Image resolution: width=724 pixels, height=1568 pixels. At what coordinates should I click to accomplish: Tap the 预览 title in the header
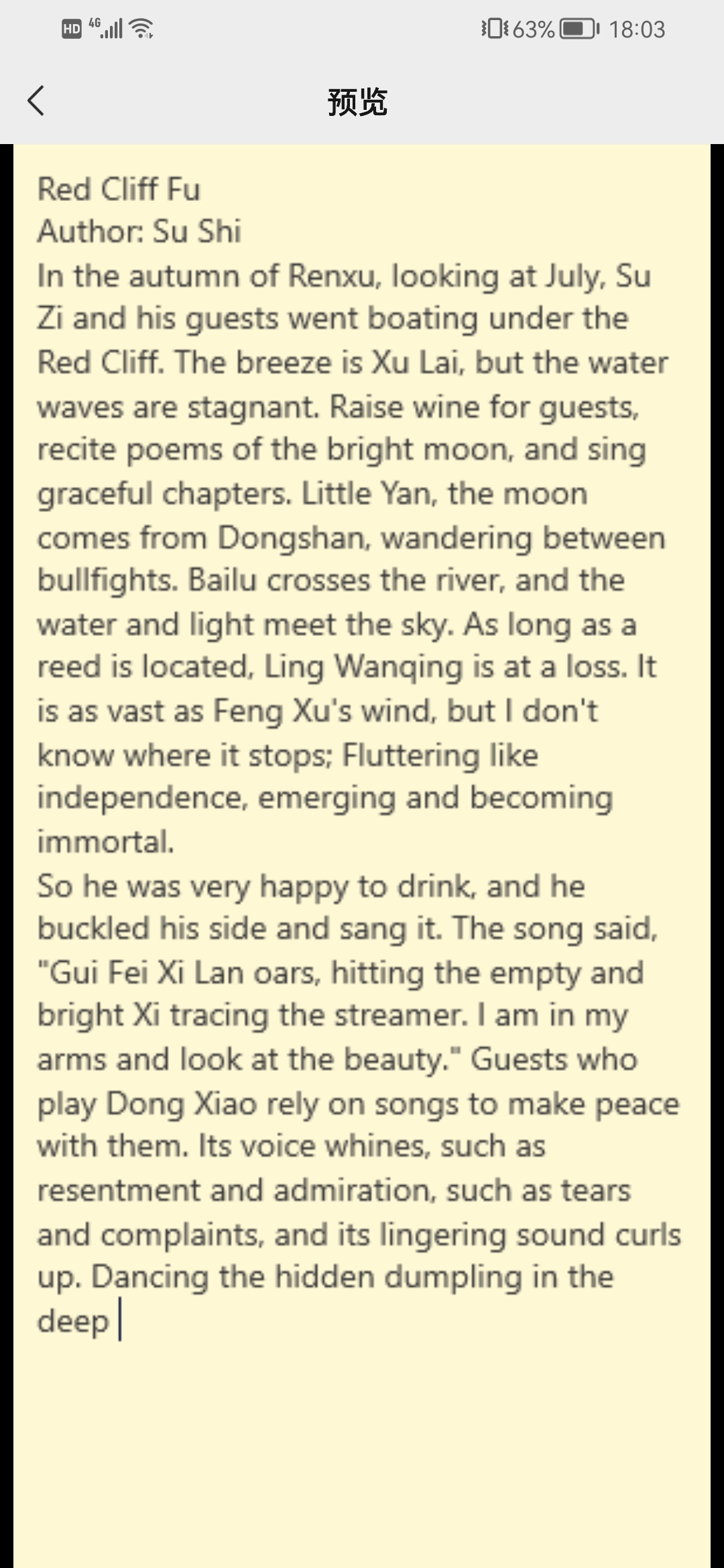coord(360,103)
